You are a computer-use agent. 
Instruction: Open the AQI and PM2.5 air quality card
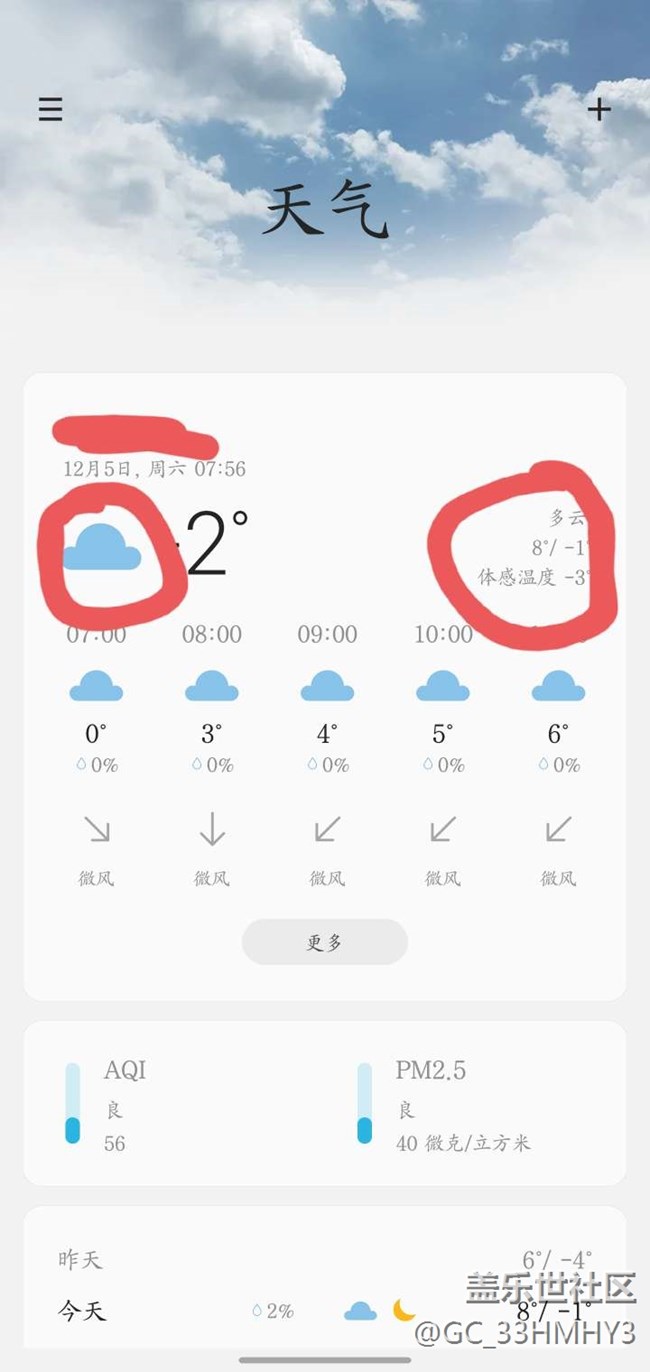coord(325,1103)
